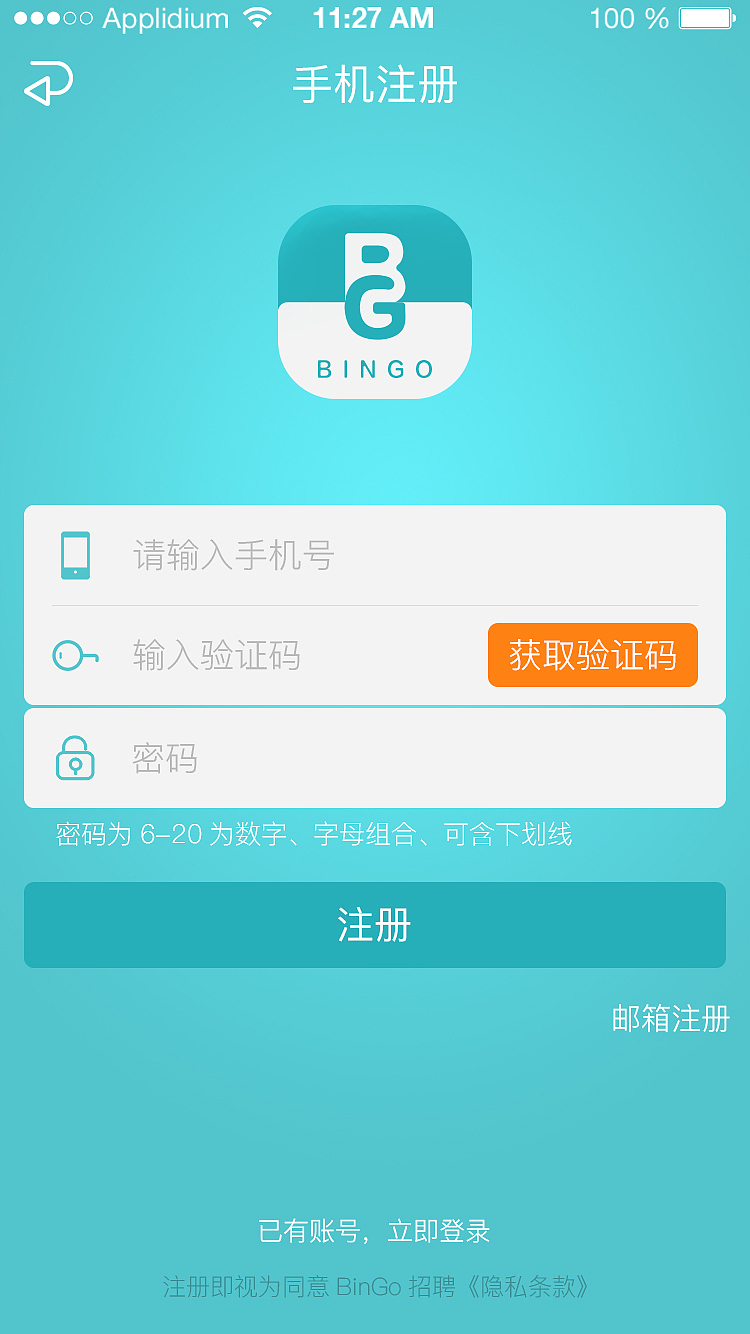Tap the 注册 register button
Viewport: 750px width, 1334px height.
point(374,925)
